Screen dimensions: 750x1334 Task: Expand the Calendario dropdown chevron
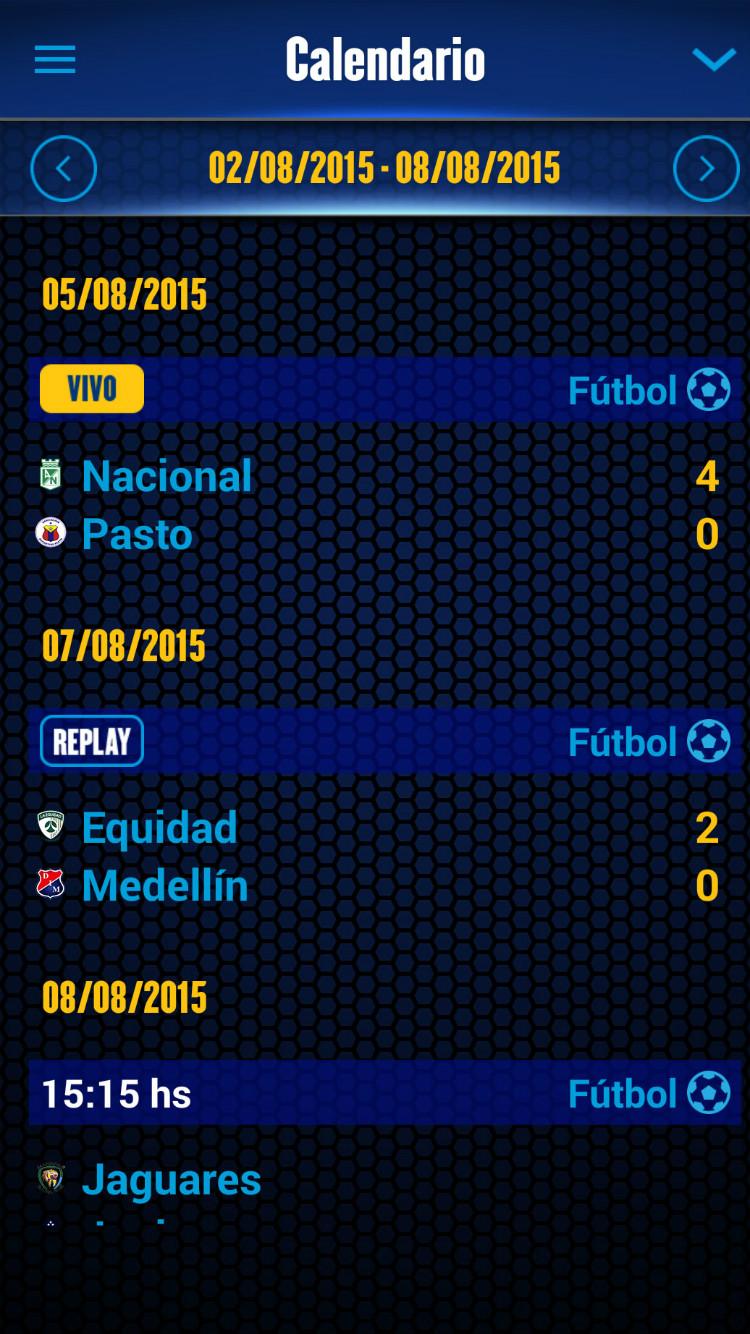coord(714,60)
